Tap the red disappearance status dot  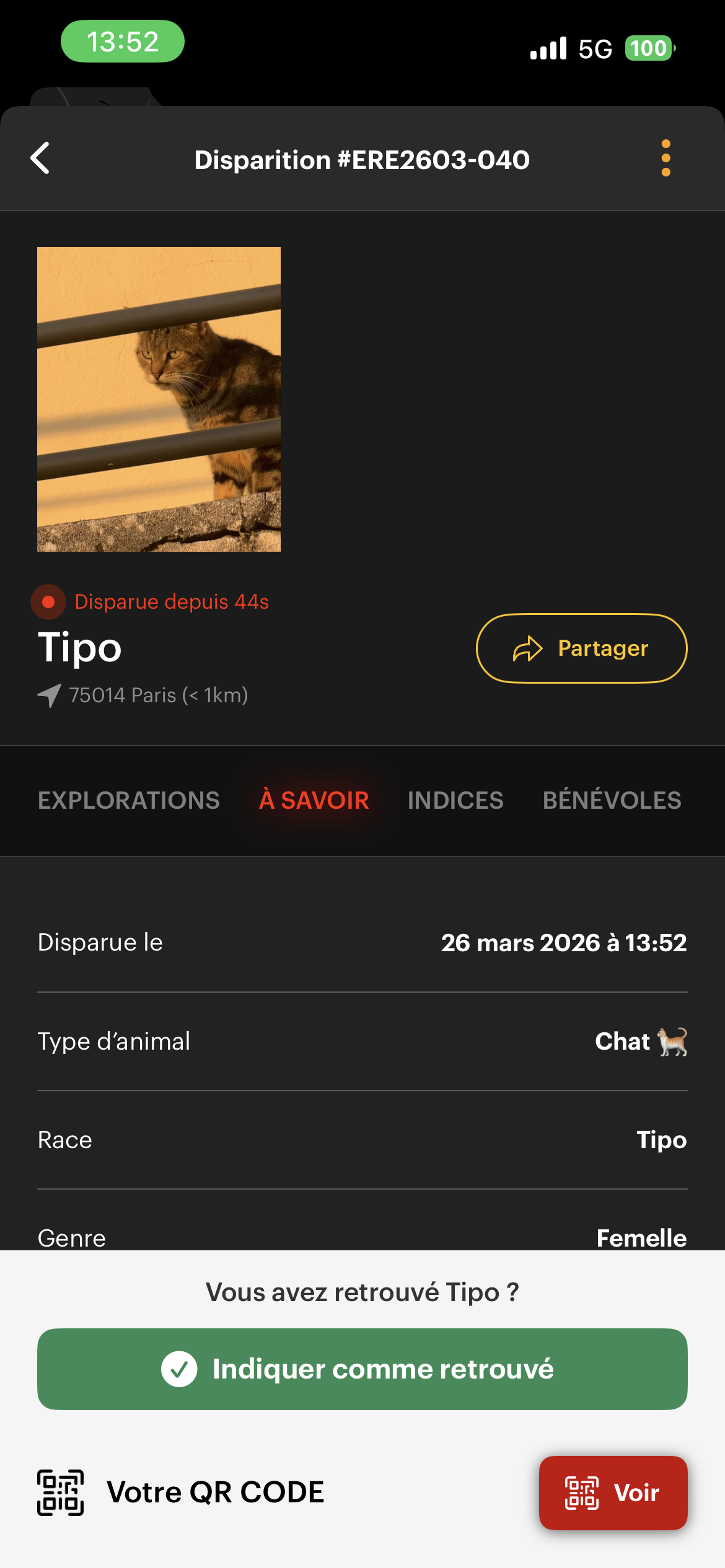click(48, 601)
